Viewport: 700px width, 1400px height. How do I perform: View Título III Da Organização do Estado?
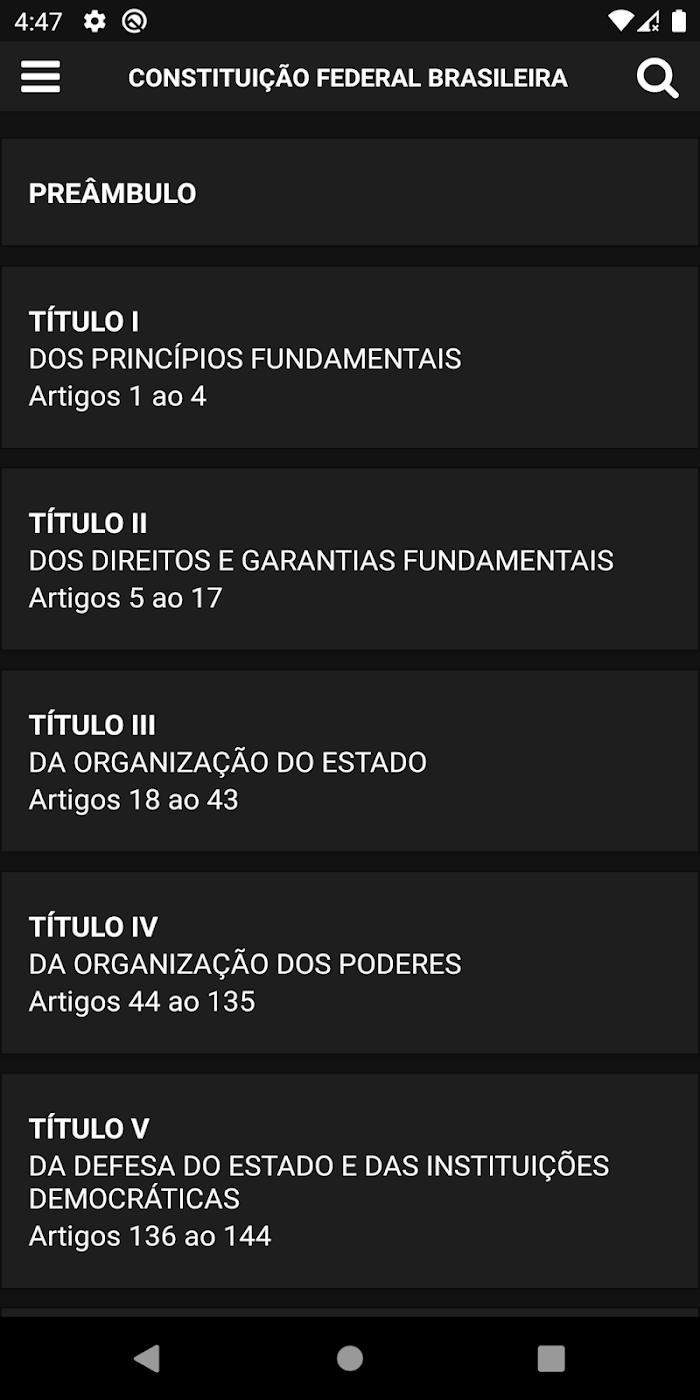(350, 762)
